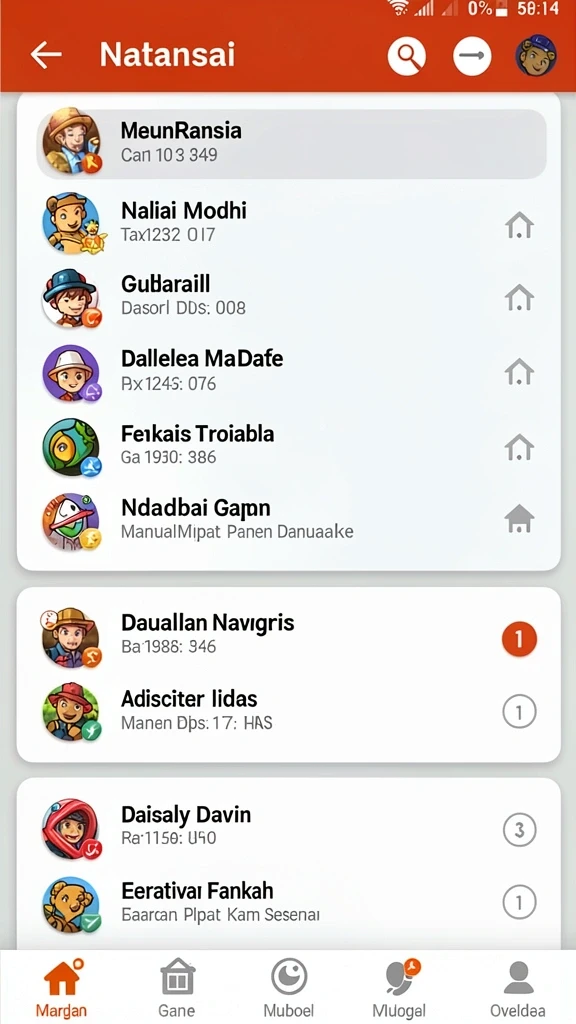Switch to the Oveldaa tab
The width and height of the screenshot is (576, 1024).
click(x=518, y=988)
